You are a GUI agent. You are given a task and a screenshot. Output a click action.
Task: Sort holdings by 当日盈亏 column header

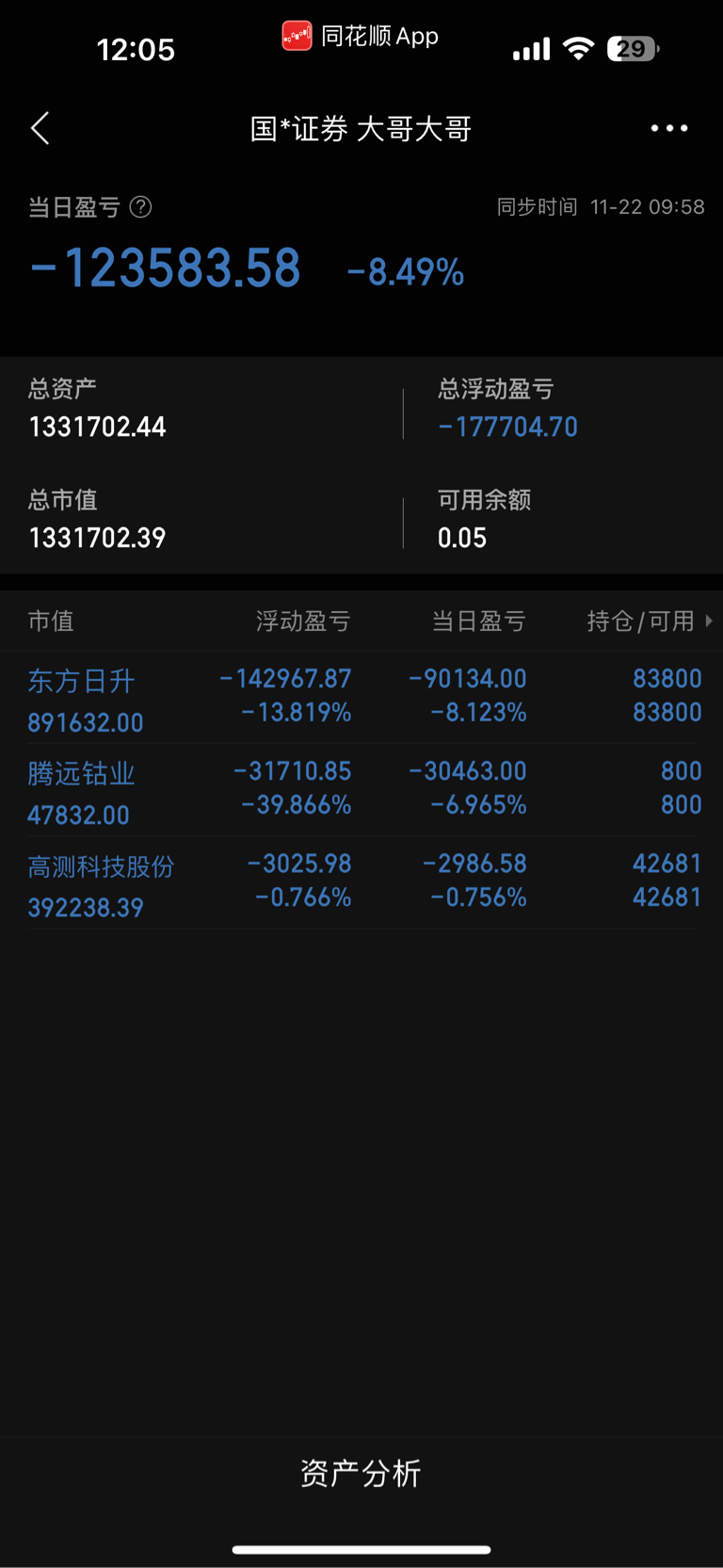478,622
